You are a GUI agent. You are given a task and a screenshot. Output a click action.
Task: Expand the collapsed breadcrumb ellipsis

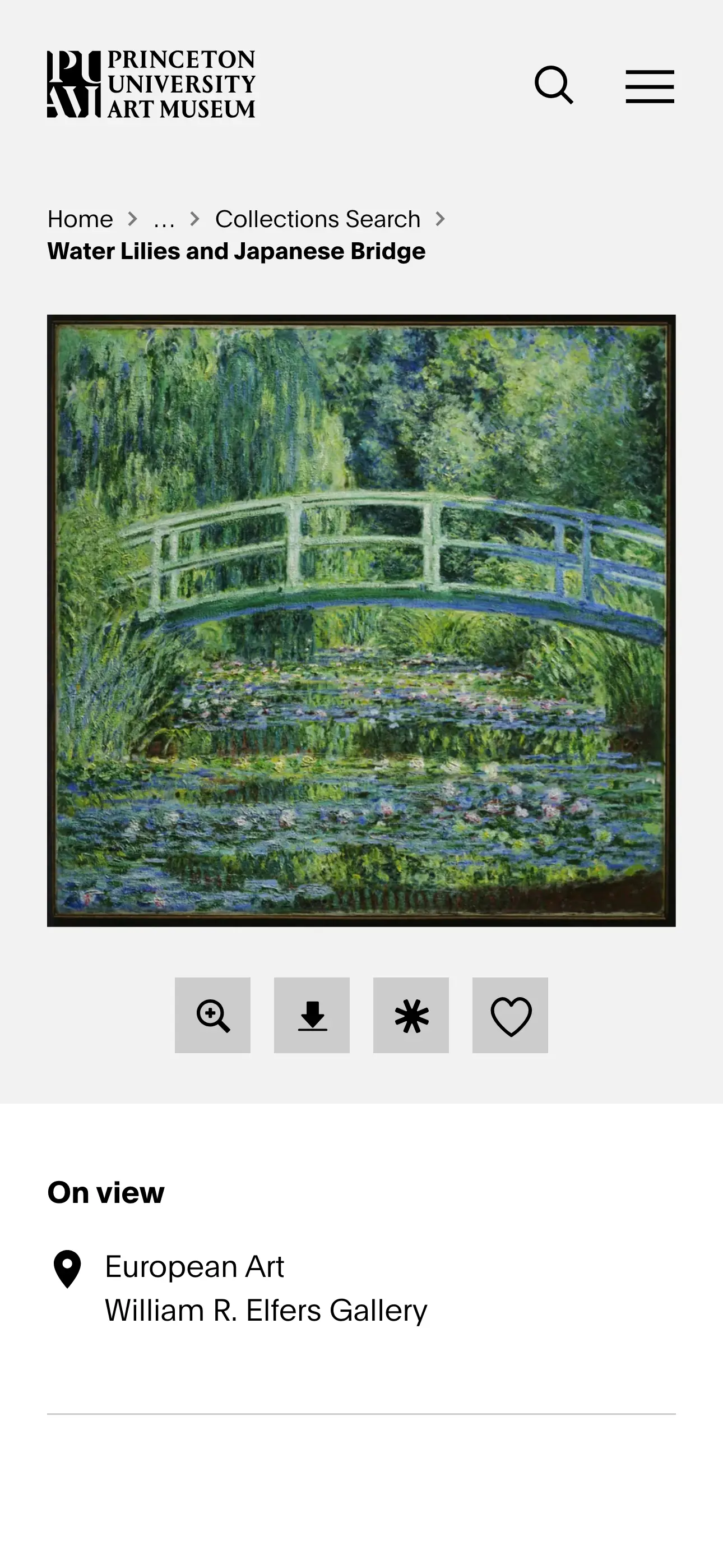coord(164,219)
